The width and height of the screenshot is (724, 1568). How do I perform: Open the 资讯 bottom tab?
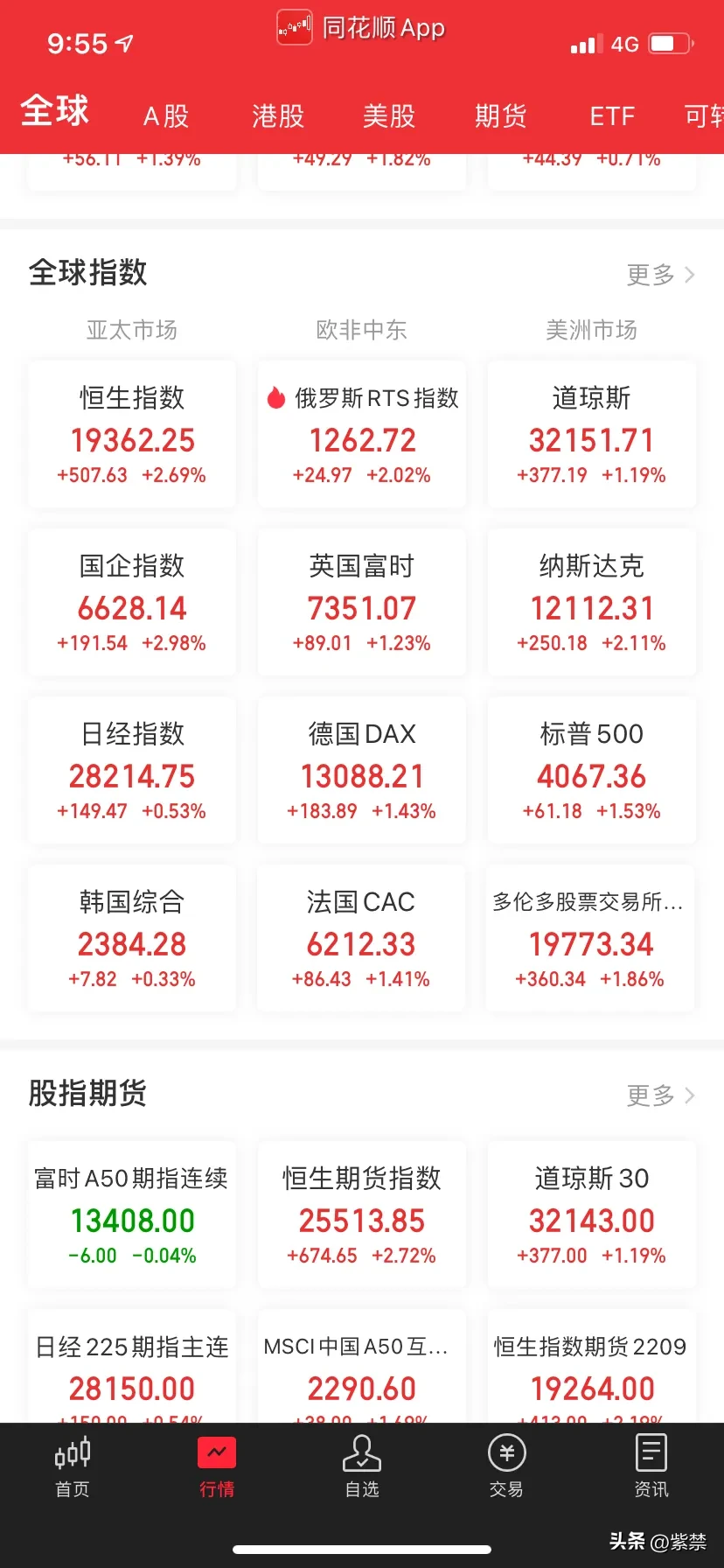[x=651, y=1466]
